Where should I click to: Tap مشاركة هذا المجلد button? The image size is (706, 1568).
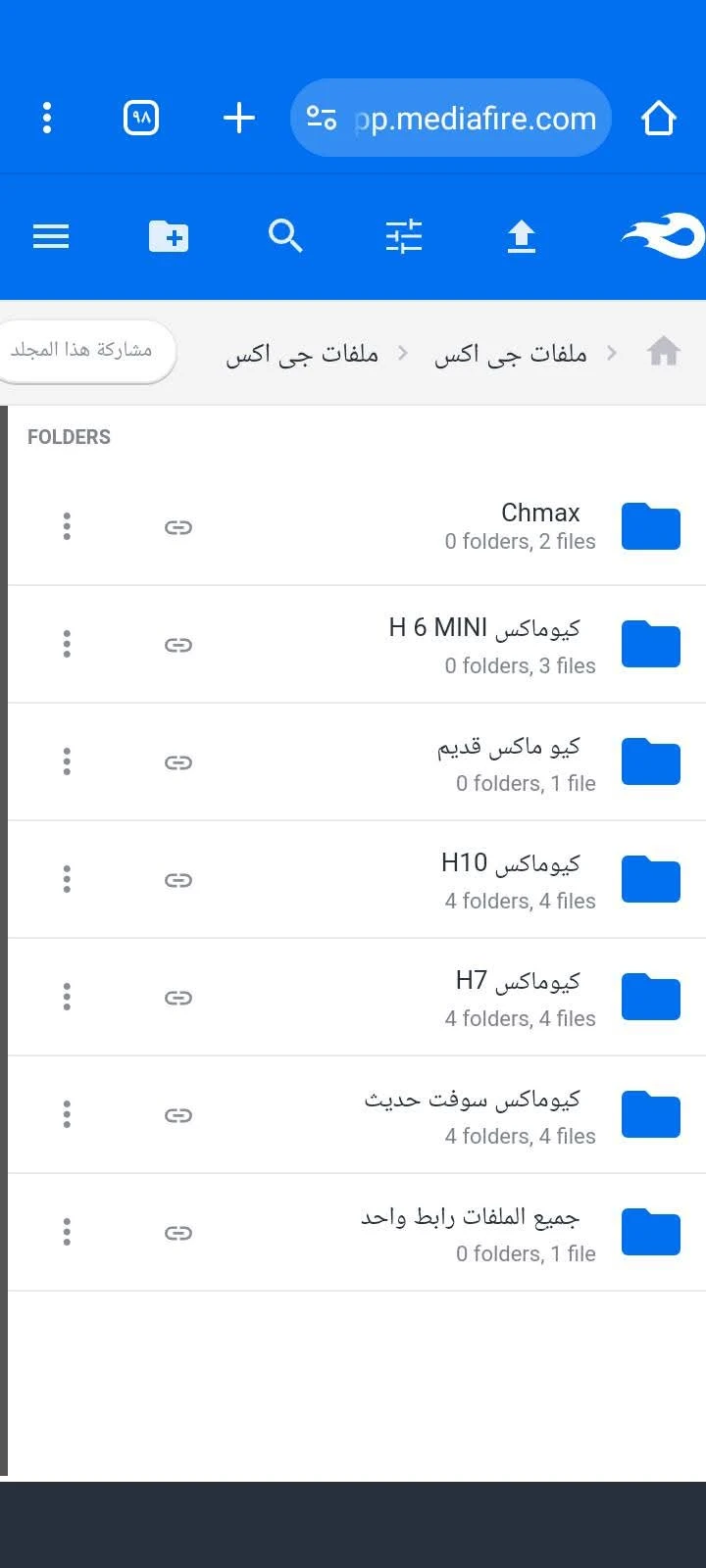click(x=83, y=351)
